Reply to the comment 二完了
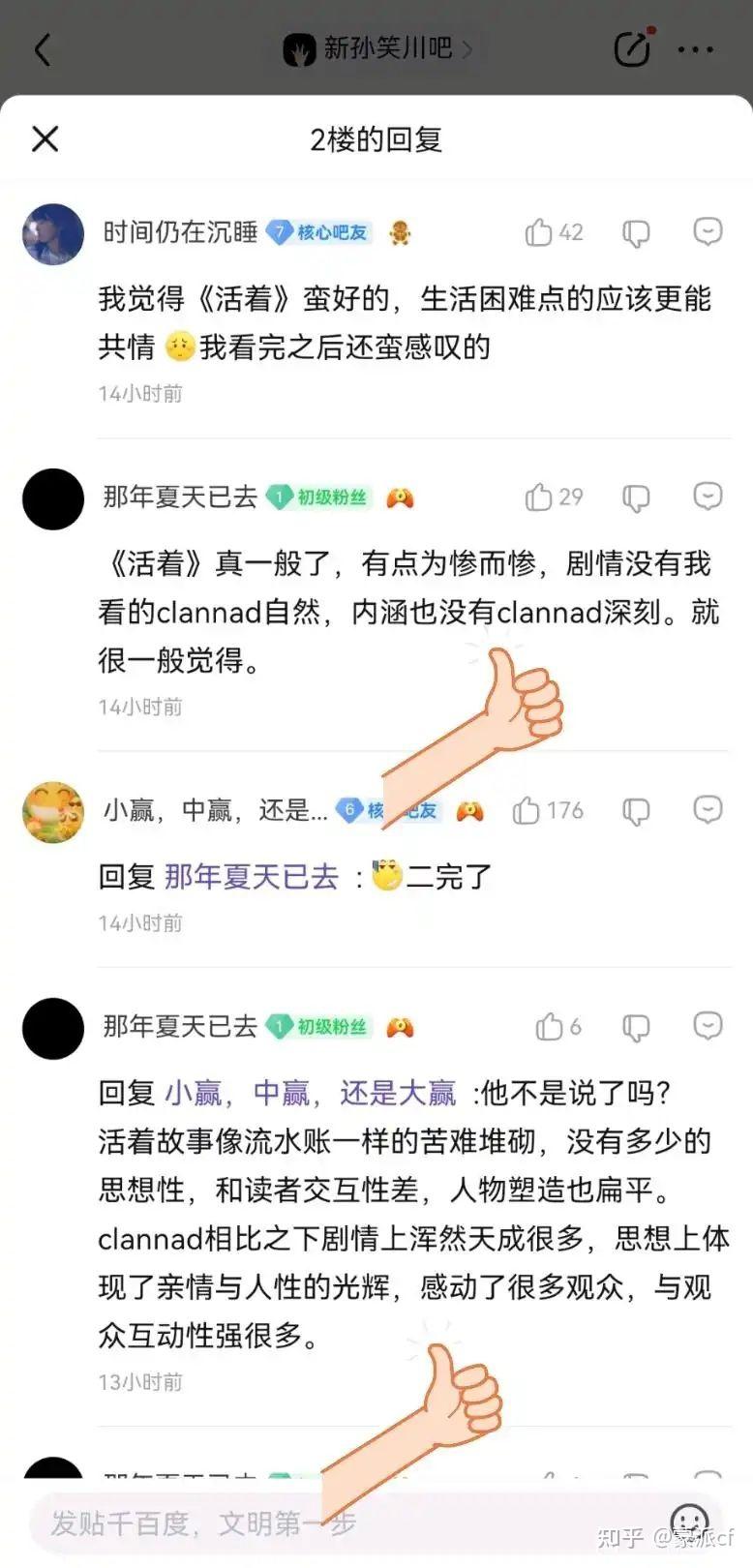The width and height of the screenshot is (753, 1568). click(708, 809)
